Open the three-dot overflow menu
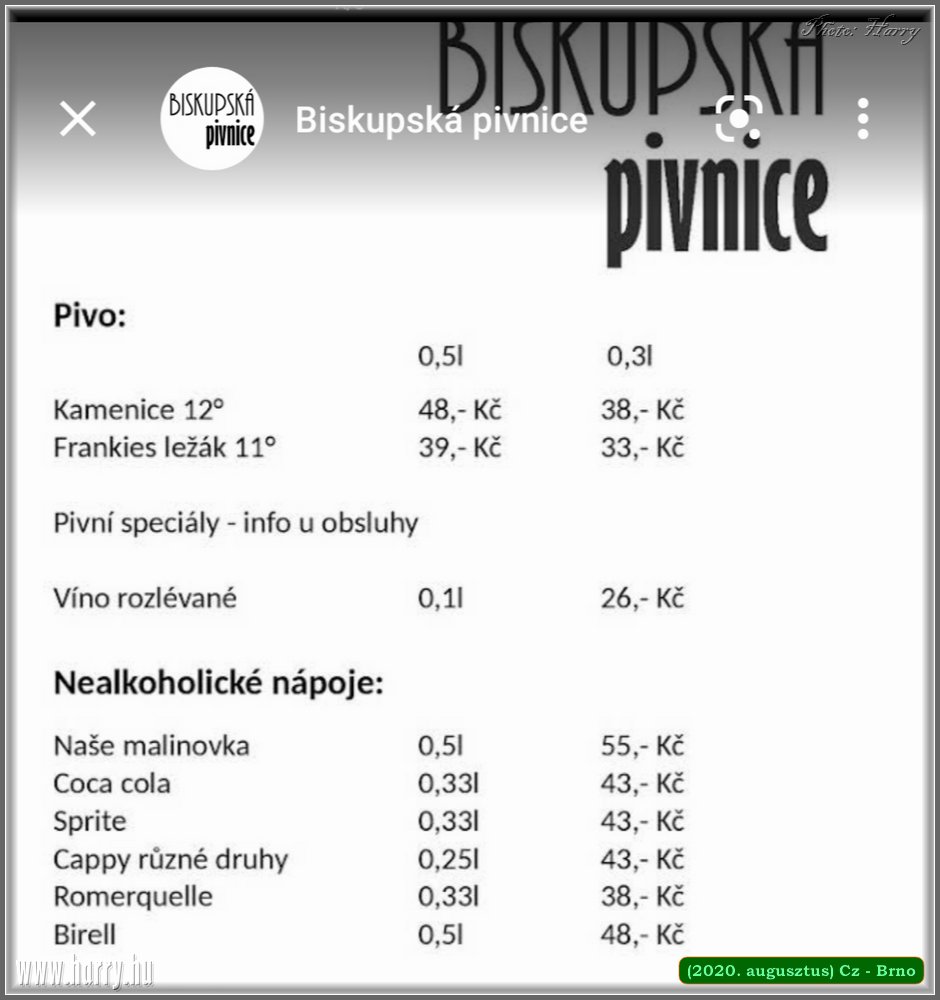This screenshot has width=940, height=1000. point(862,120)
